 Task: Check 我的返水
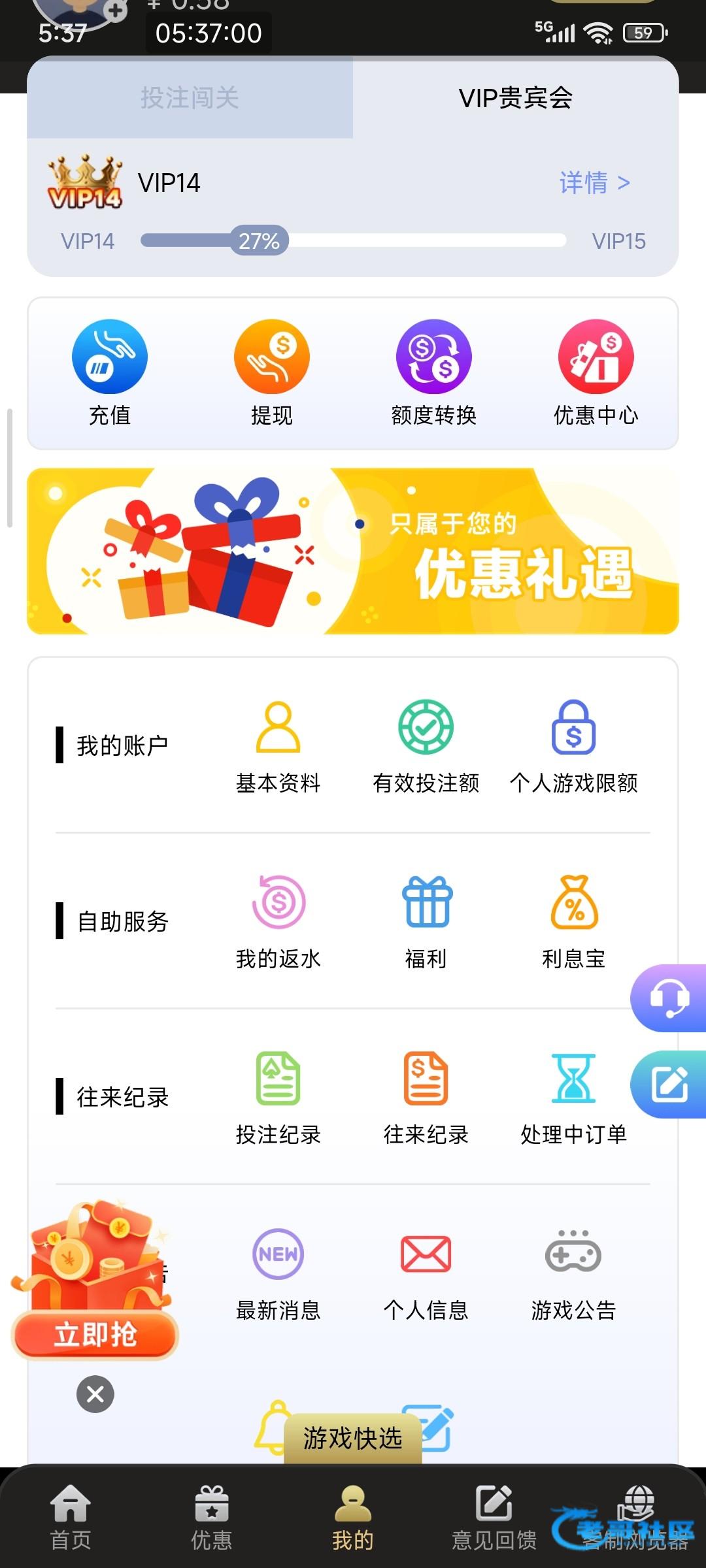278,923
